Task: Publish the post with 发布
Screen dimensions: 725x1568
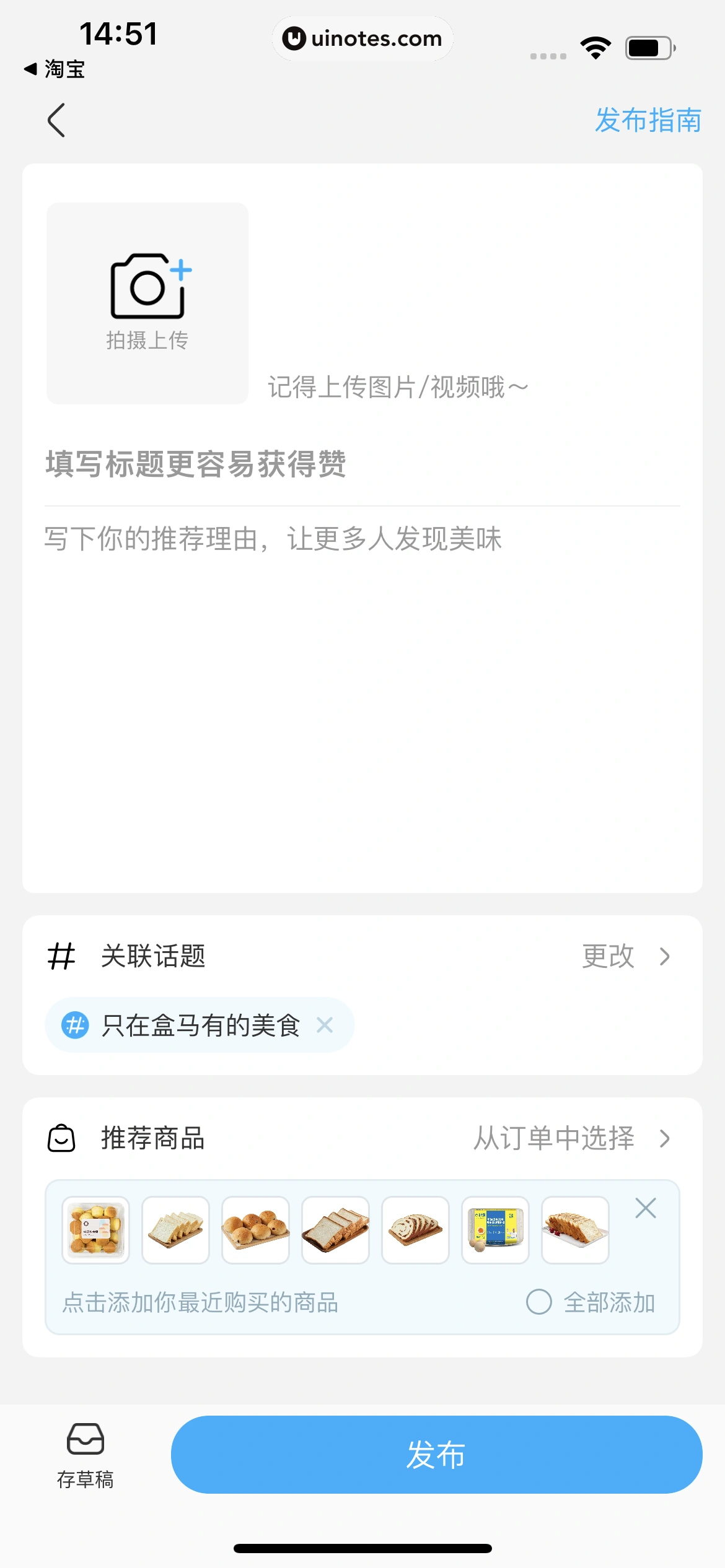Action: point(436,1454)
